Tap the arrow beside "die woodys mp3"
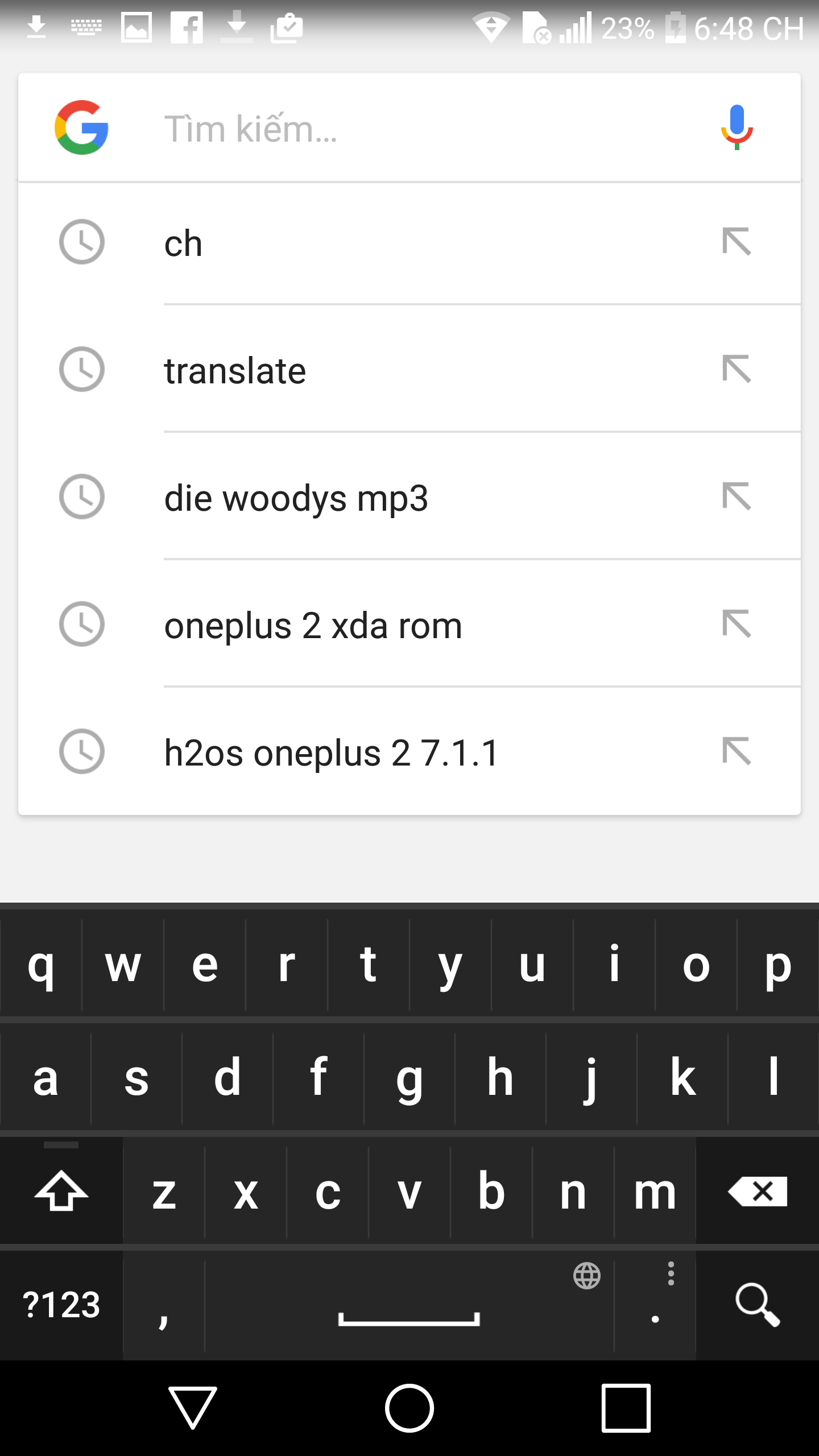Screen dimensions: 819x1456 (x=737, y=497)
